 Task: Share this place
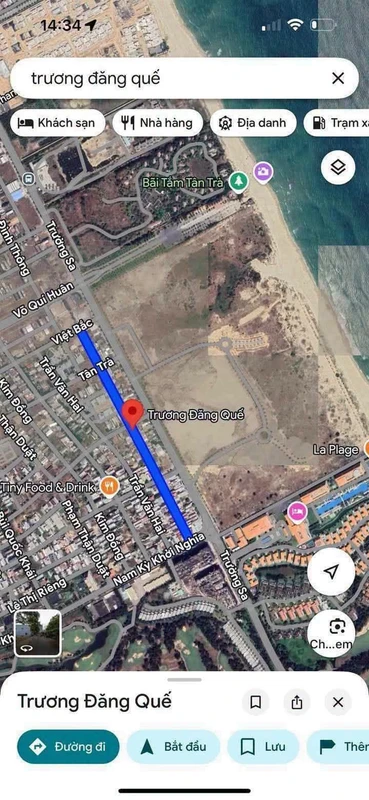click(x=297, y=703)
